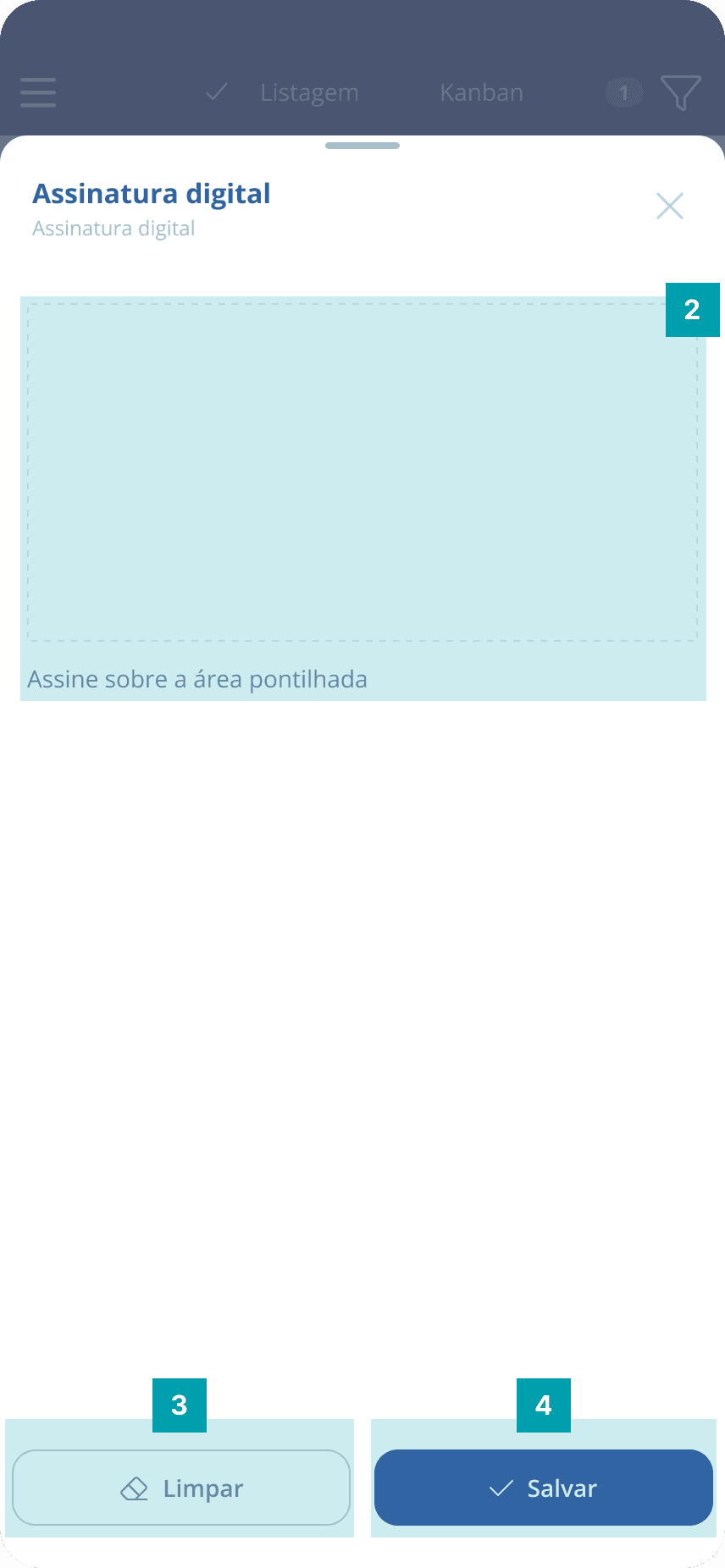Click the X icon to dismiss Assinatura digital
This screenshot has width=725, height=1568.
tap(670, 206)
